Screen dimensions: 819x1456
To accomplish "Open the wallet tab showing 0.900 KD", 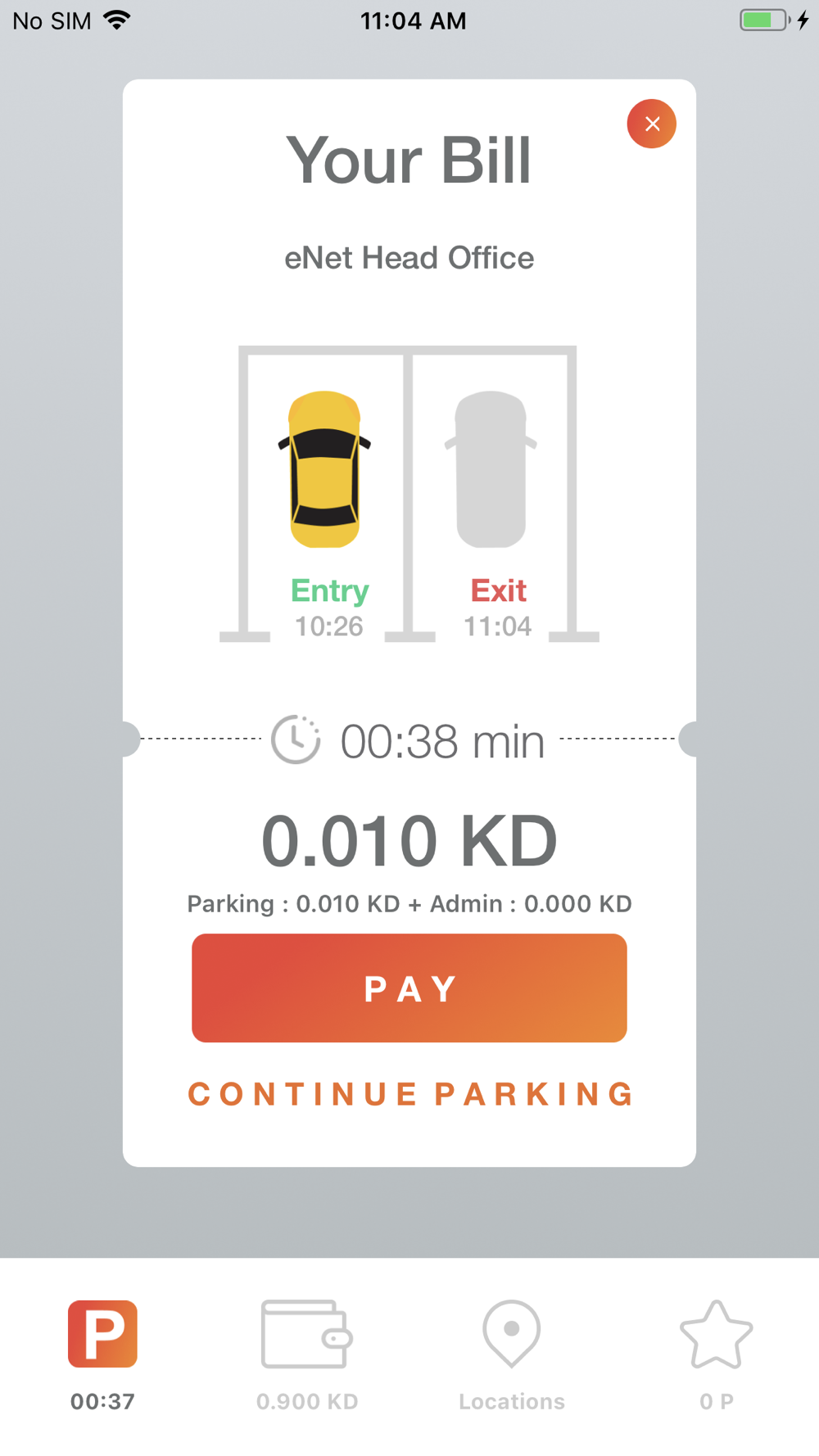I will point(307,1355).
